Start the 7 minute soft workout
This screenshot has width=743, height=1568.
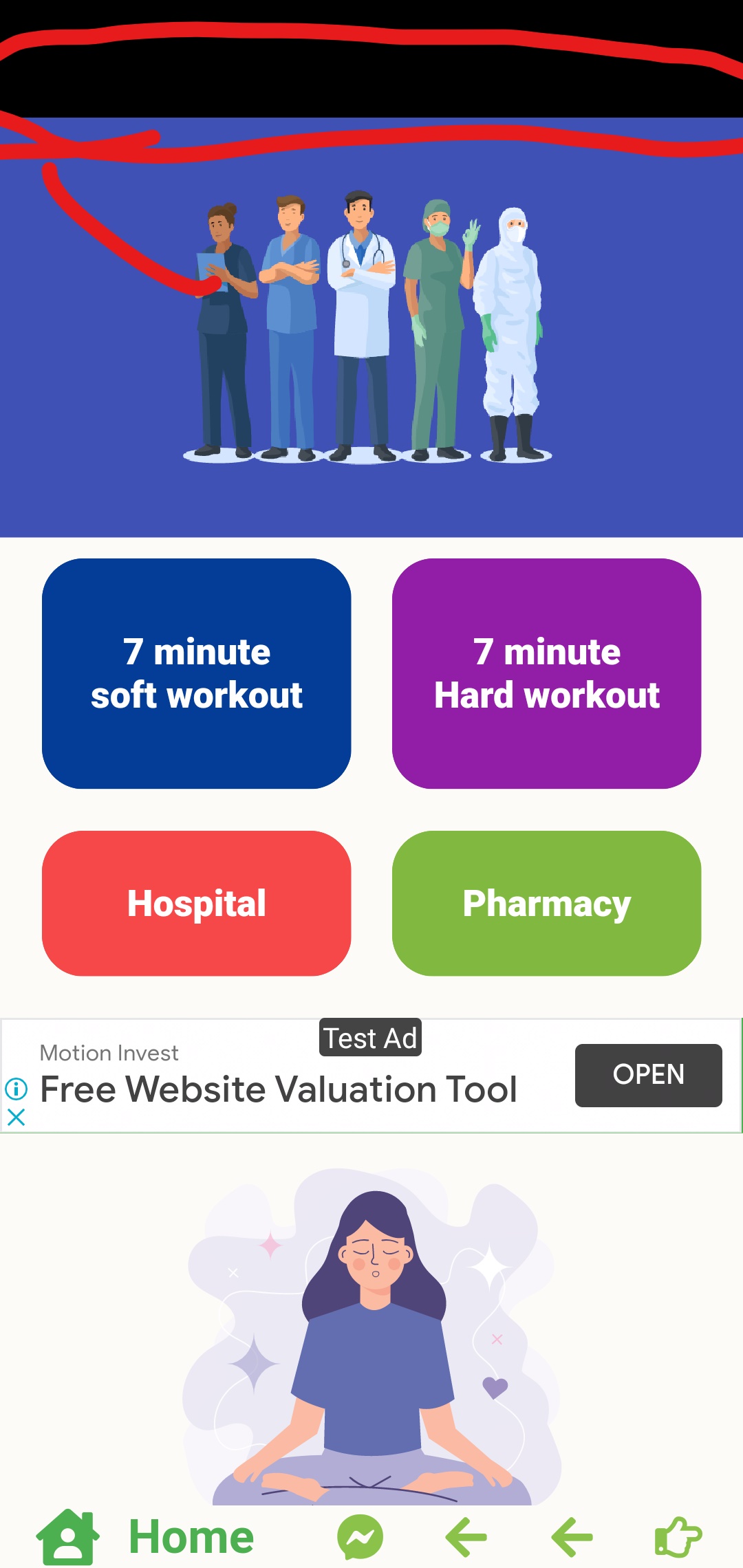[196, 673]
